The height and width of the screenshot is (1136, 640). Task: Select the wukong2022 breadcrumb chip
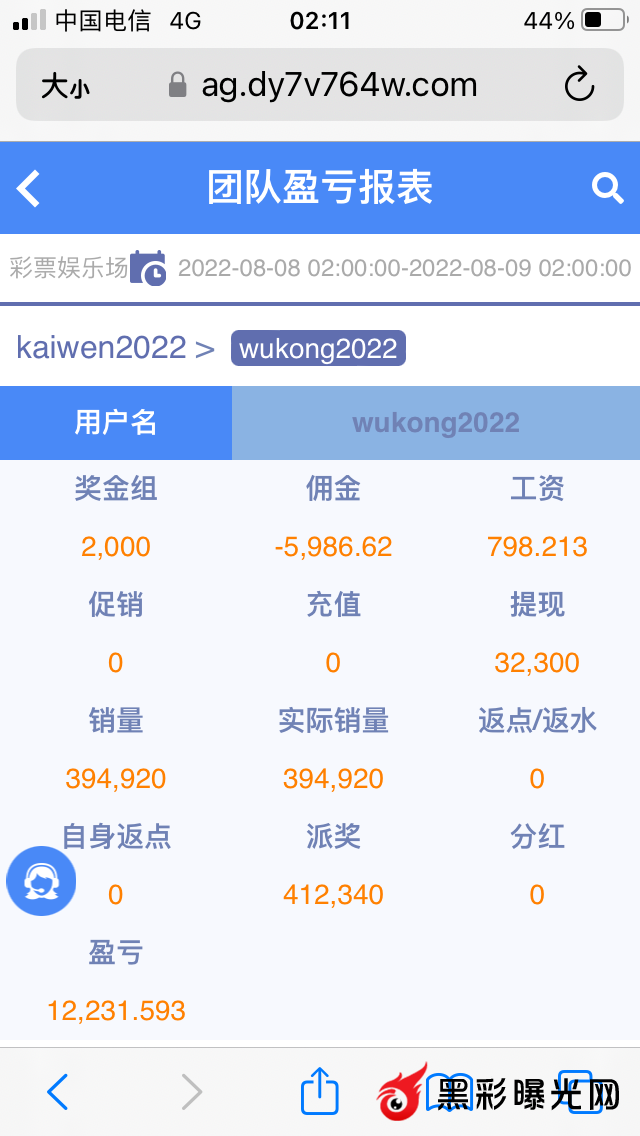(318, 348)
